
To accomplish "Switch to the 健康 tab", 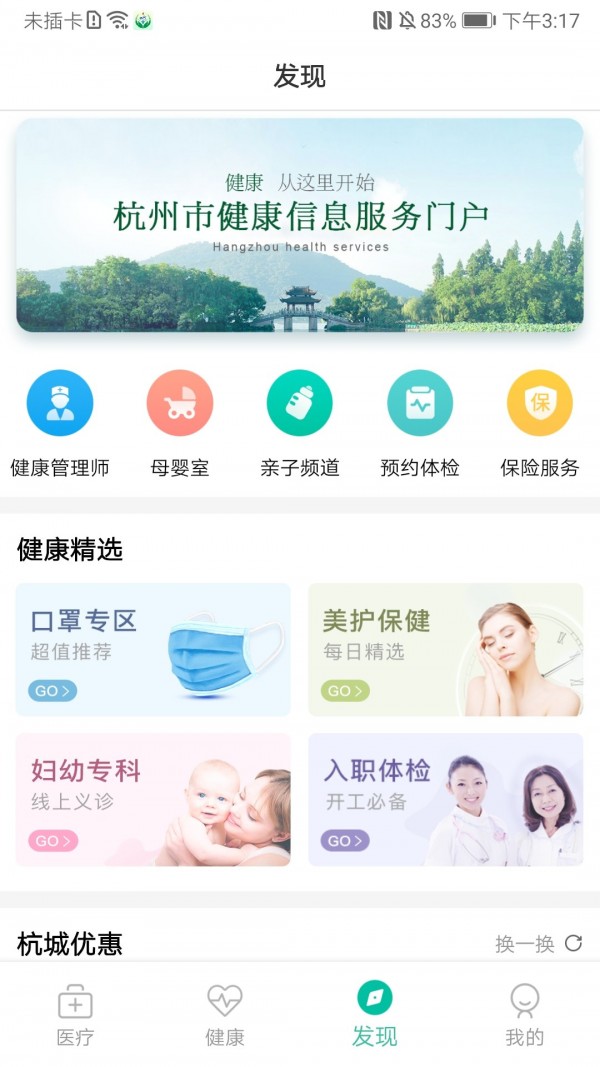I will (x=225, y=1014).
